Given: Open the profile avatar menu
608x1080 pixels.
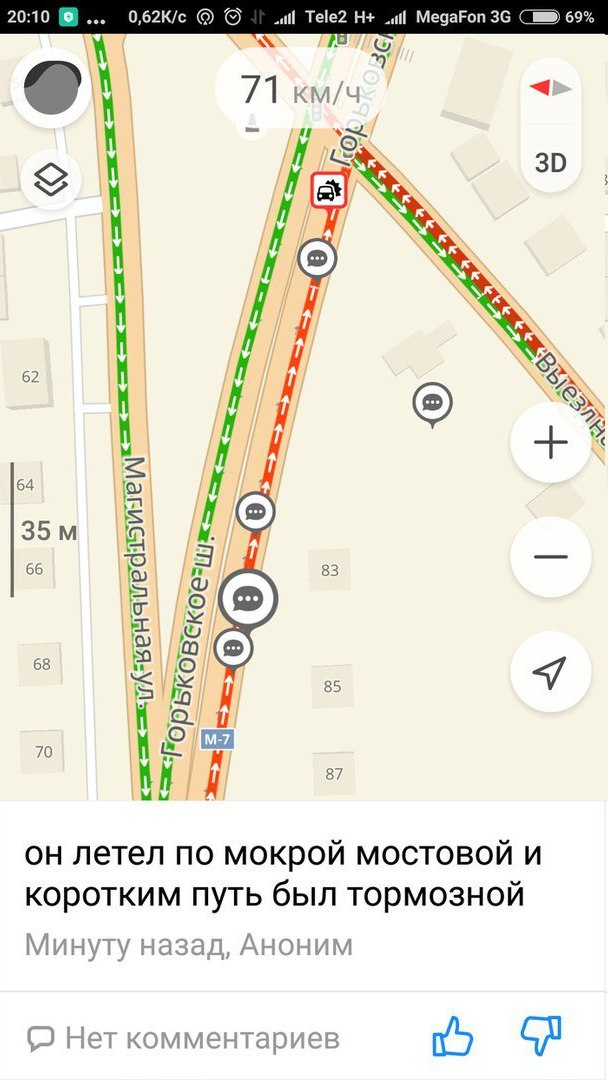Looking at the screenshot, I should [x=51, y=87].
